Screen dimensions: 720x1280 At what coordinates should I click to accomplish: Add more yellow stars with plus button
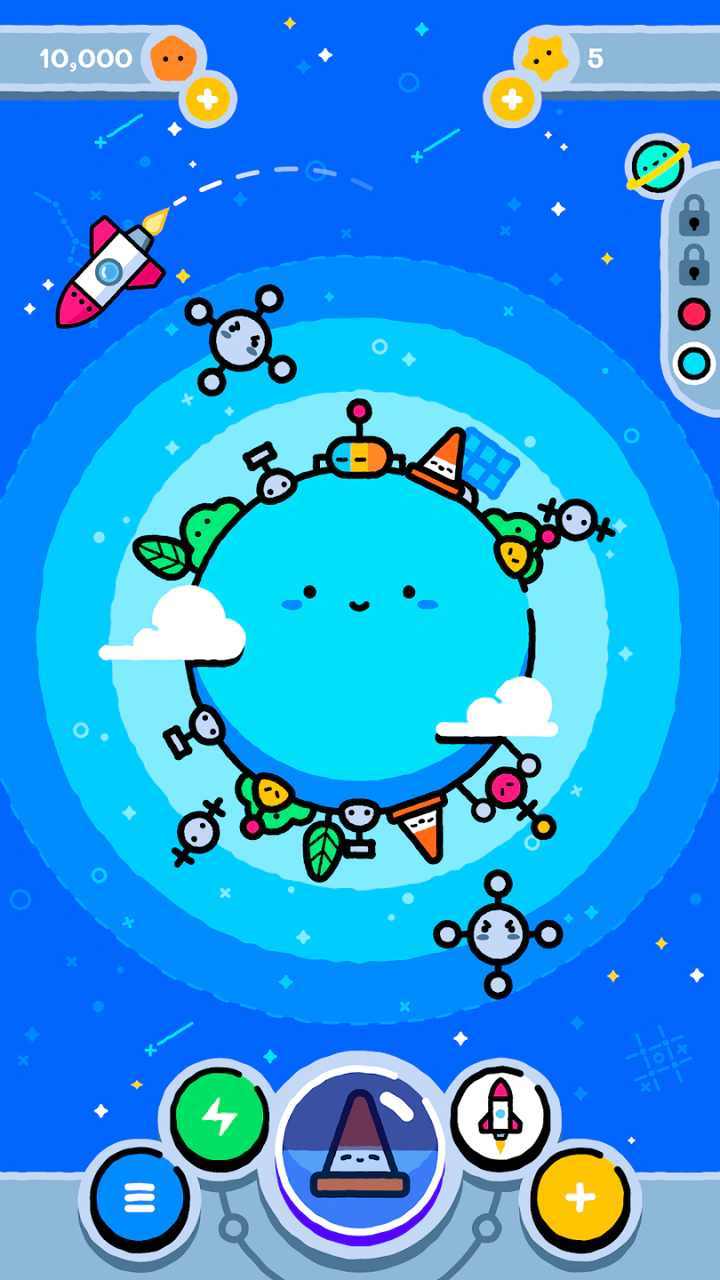(x=511, y=99)
